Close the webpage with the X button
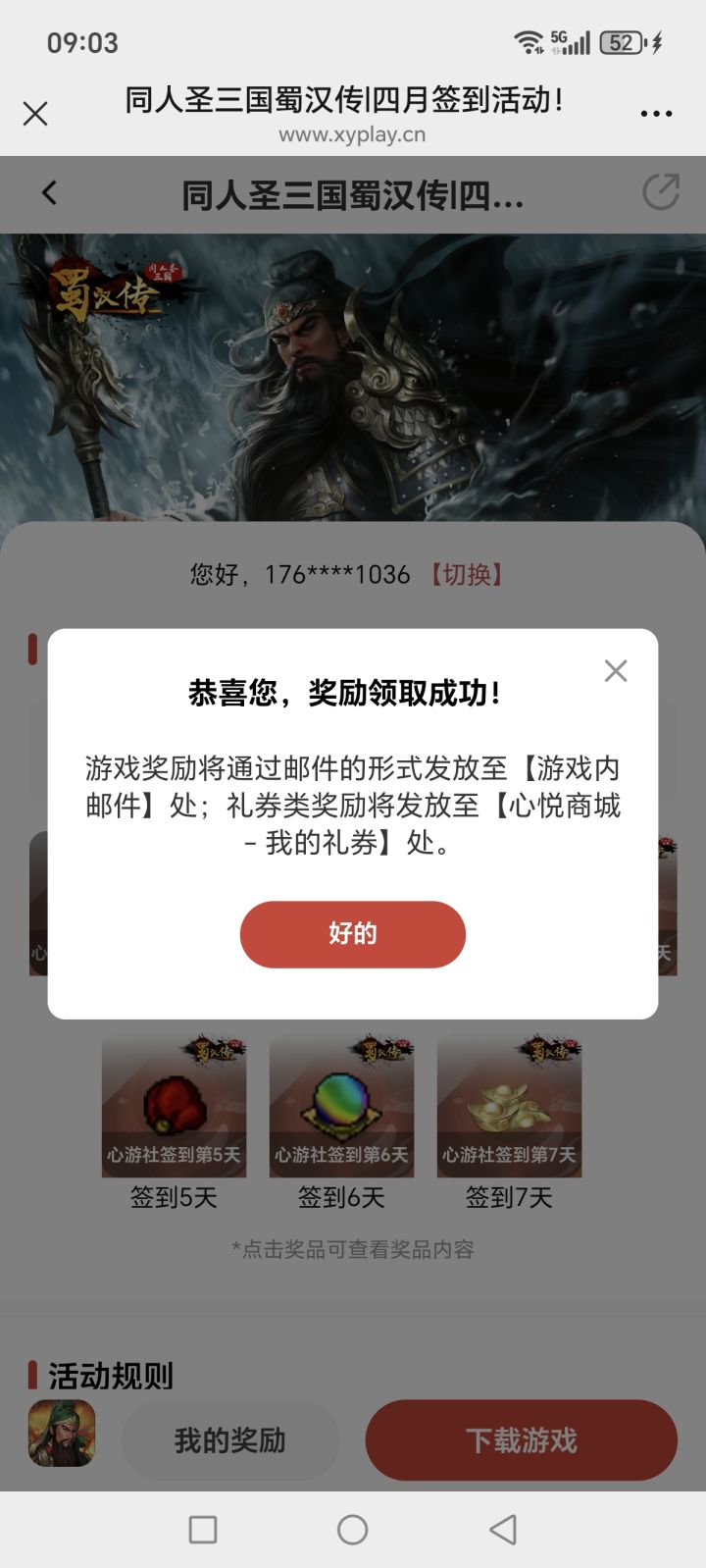The height and width of the screenshot is (1568, 706). [x=35, y=114]
